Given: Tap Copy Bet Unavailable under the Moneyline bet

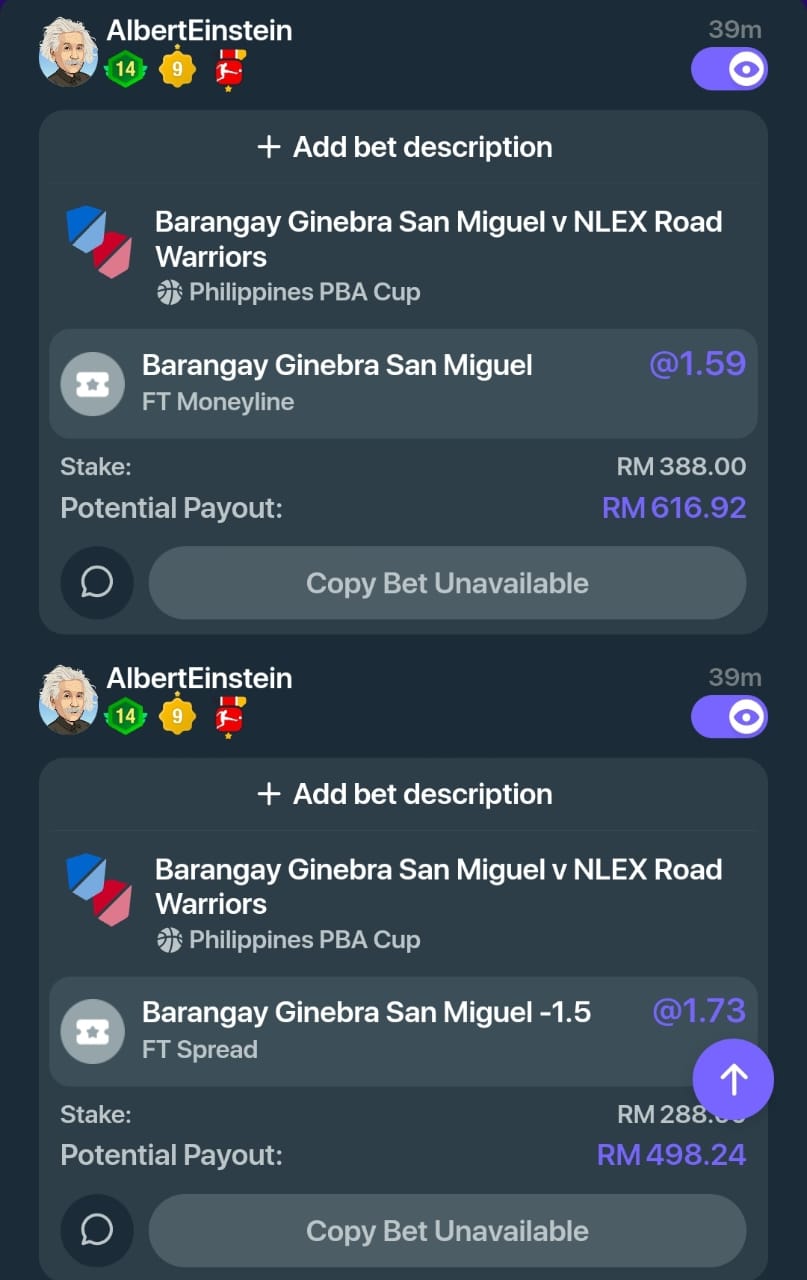Looking at the screenshot, I should point(447,583).
